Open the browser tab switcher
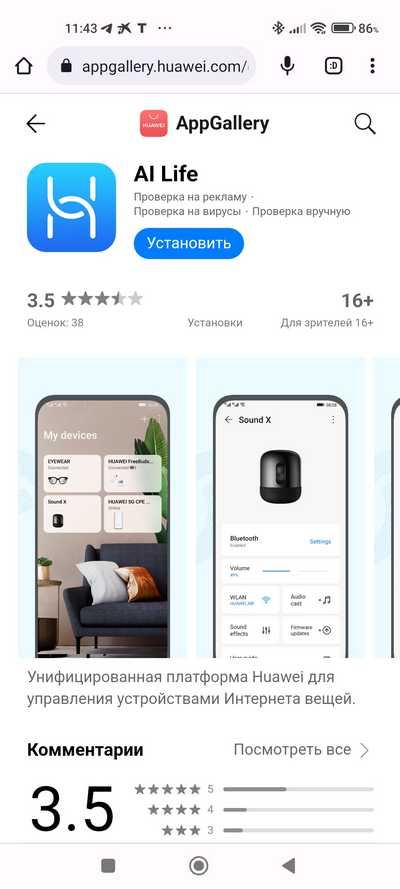 (x=334, y=66)
